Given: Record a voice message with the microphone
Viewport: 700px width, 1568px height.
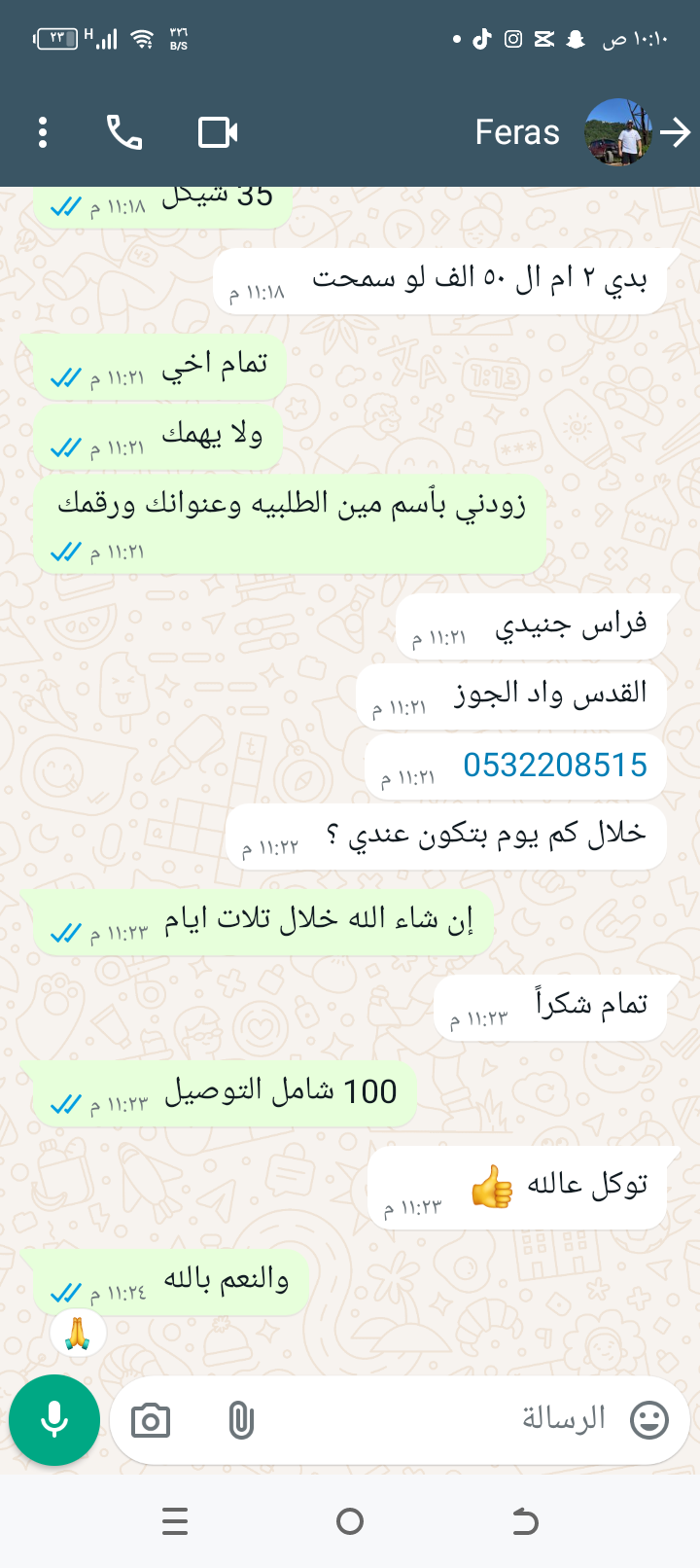Looking at the screenshot, I should coord(54,1420).
